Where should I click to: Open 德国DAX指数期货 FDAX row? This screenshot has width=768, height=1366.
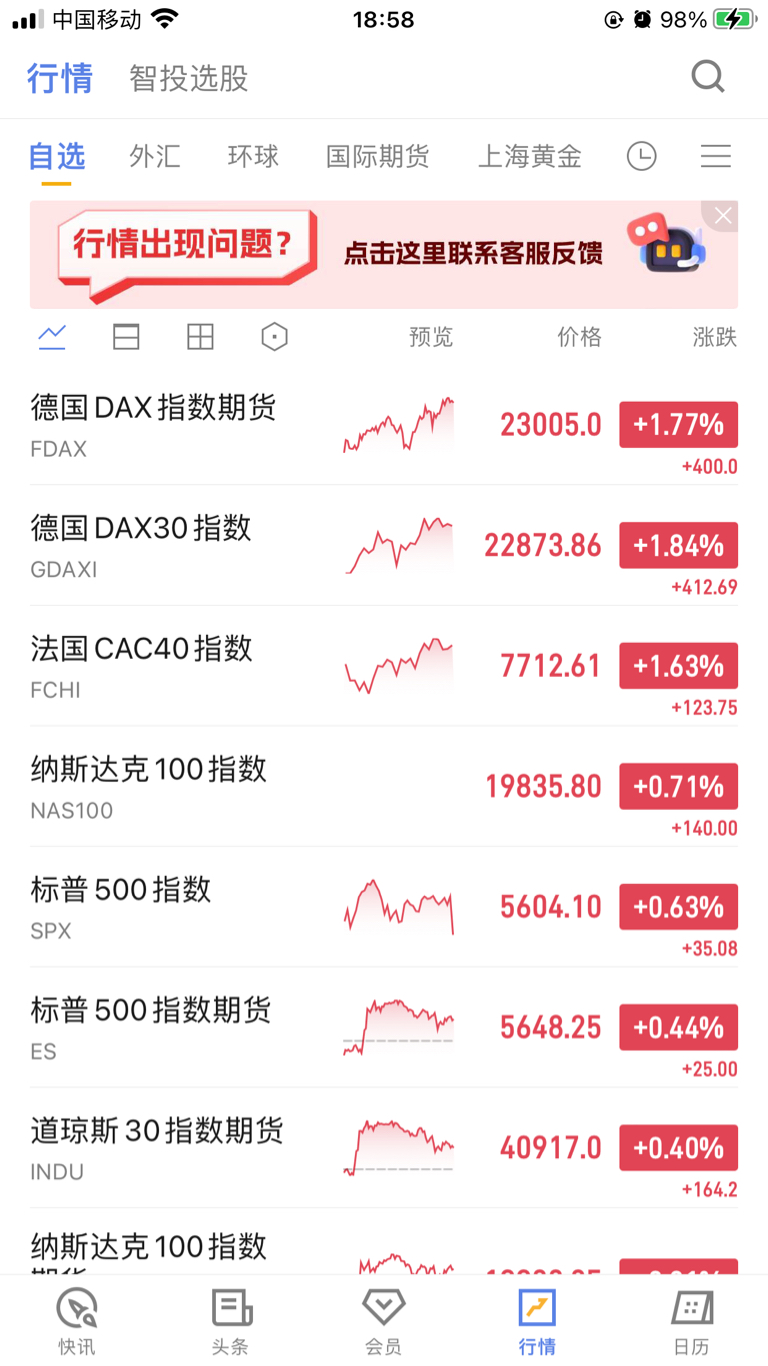pyautogui.click(x=384, y=425)
